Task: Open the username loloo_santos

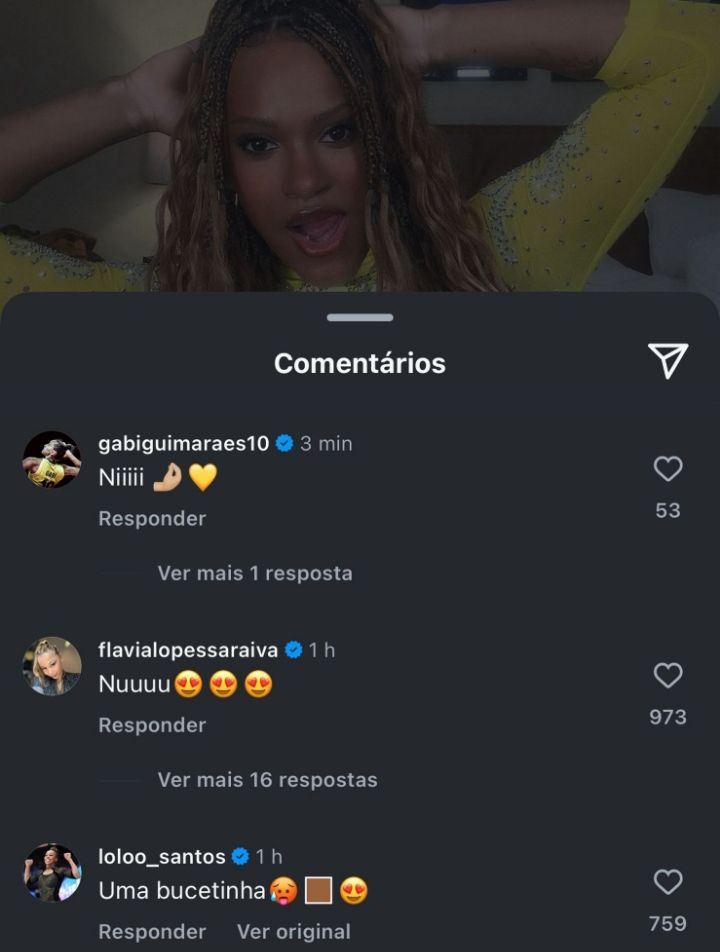Action: pos(161,856)
